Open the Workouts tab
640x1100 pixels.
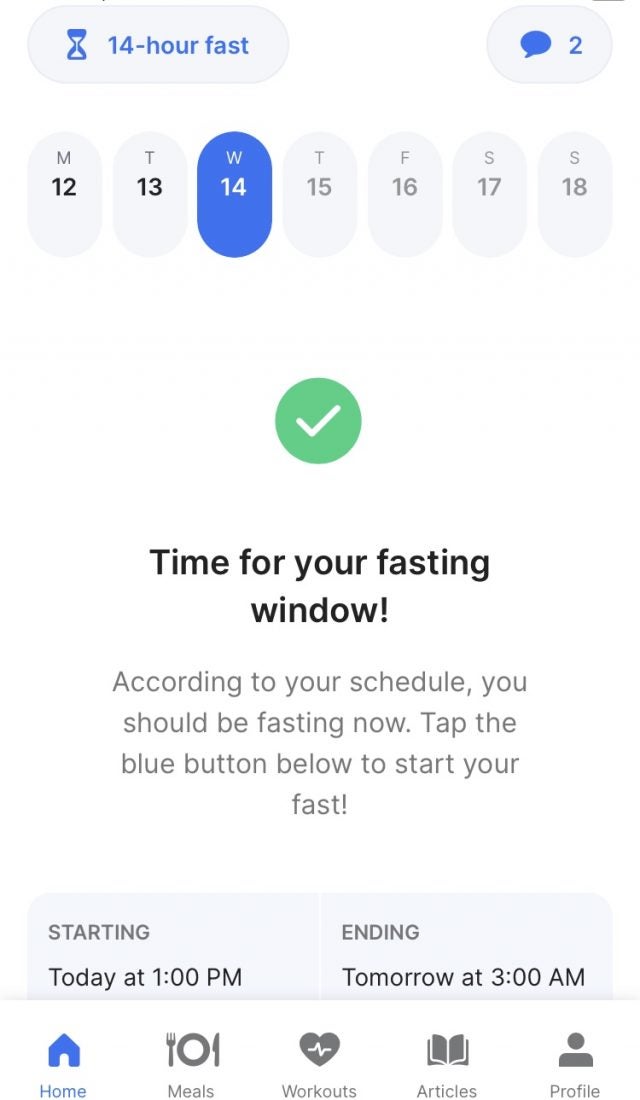319,1064
